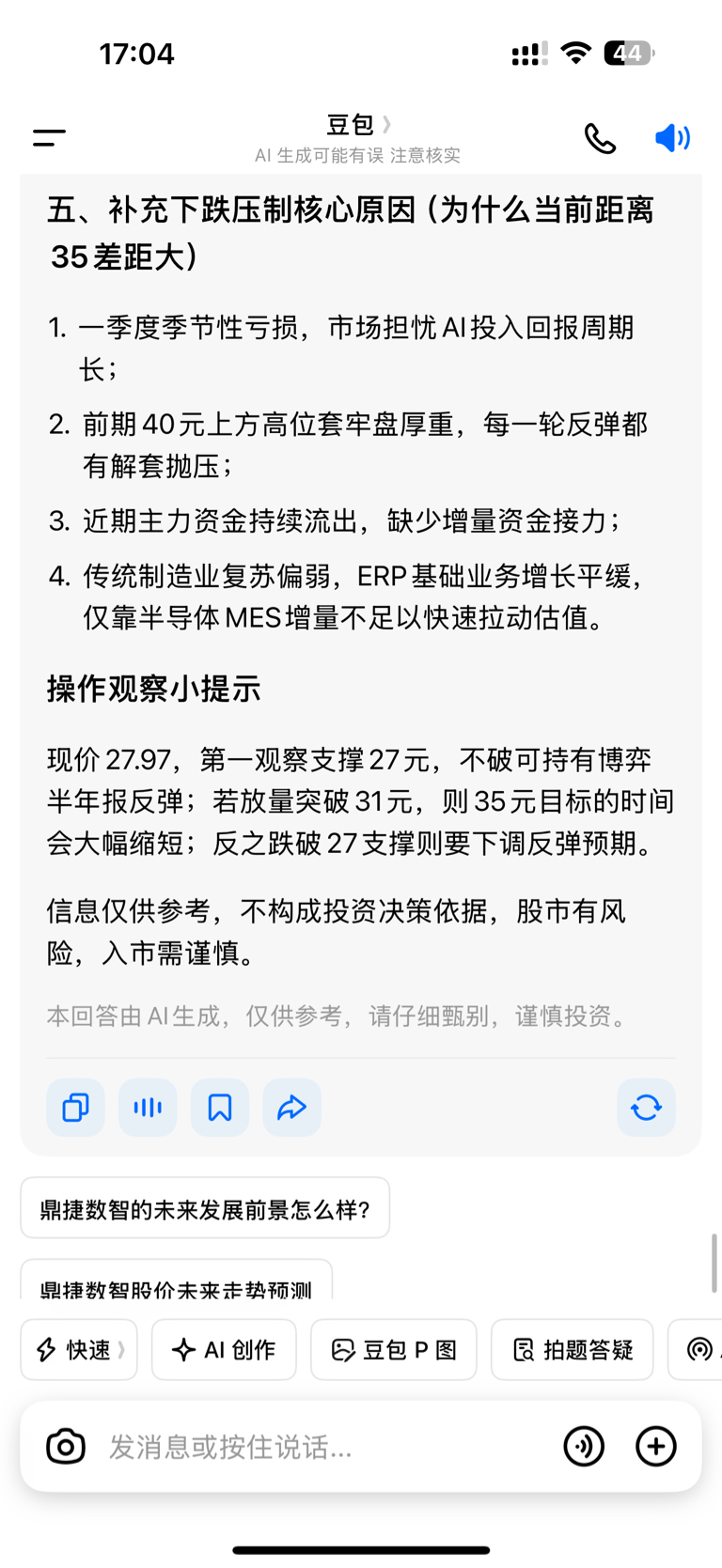Ask 鼎捷数智的未来发展前景怎么样?

point(205,1208)
